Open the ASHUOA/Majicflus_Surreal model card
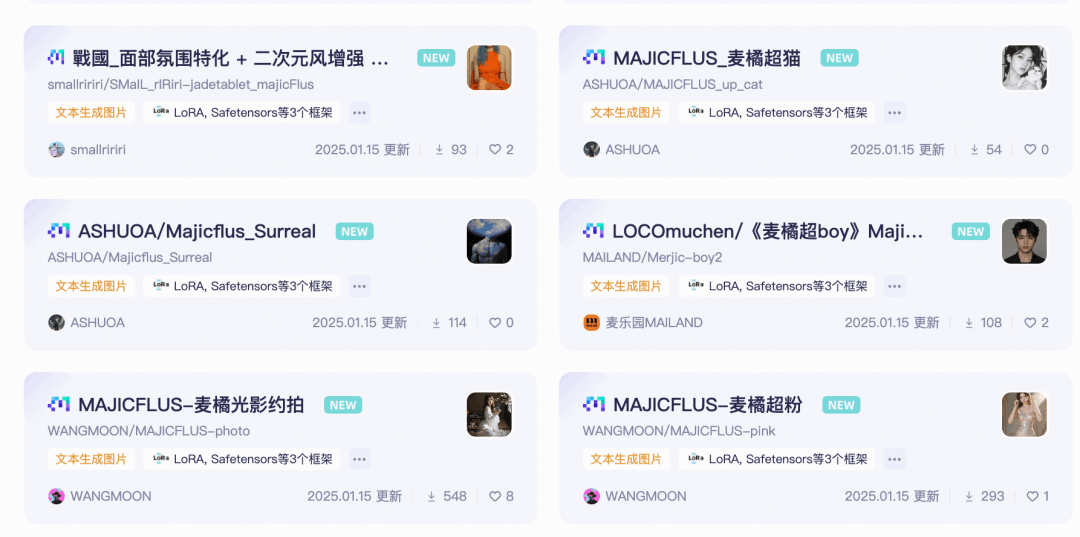1080x537 pixels. pos(197,231)
